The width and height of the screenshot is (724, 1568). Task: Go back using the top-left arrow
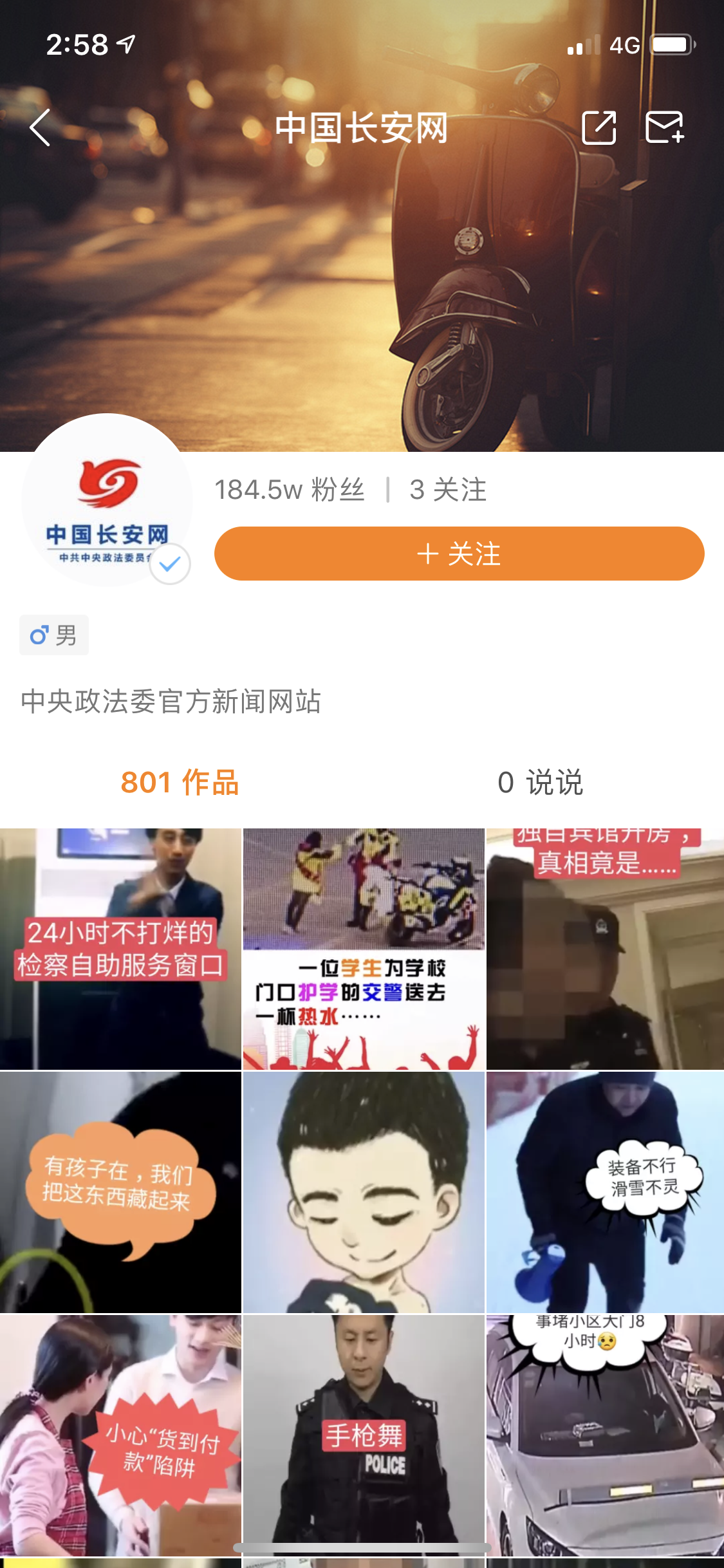click(x=41, y=127)
